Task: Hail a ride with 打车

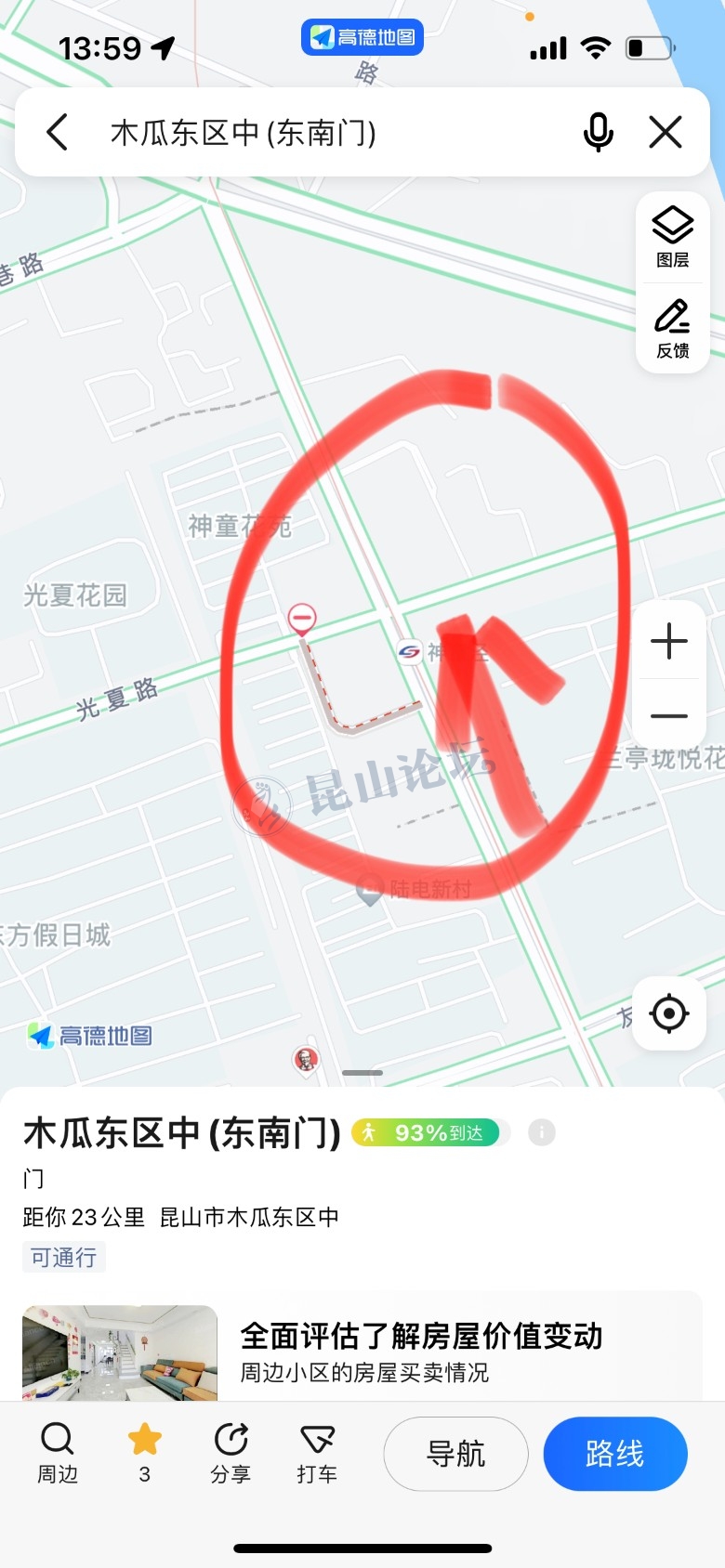Action: coord(317,1453)
